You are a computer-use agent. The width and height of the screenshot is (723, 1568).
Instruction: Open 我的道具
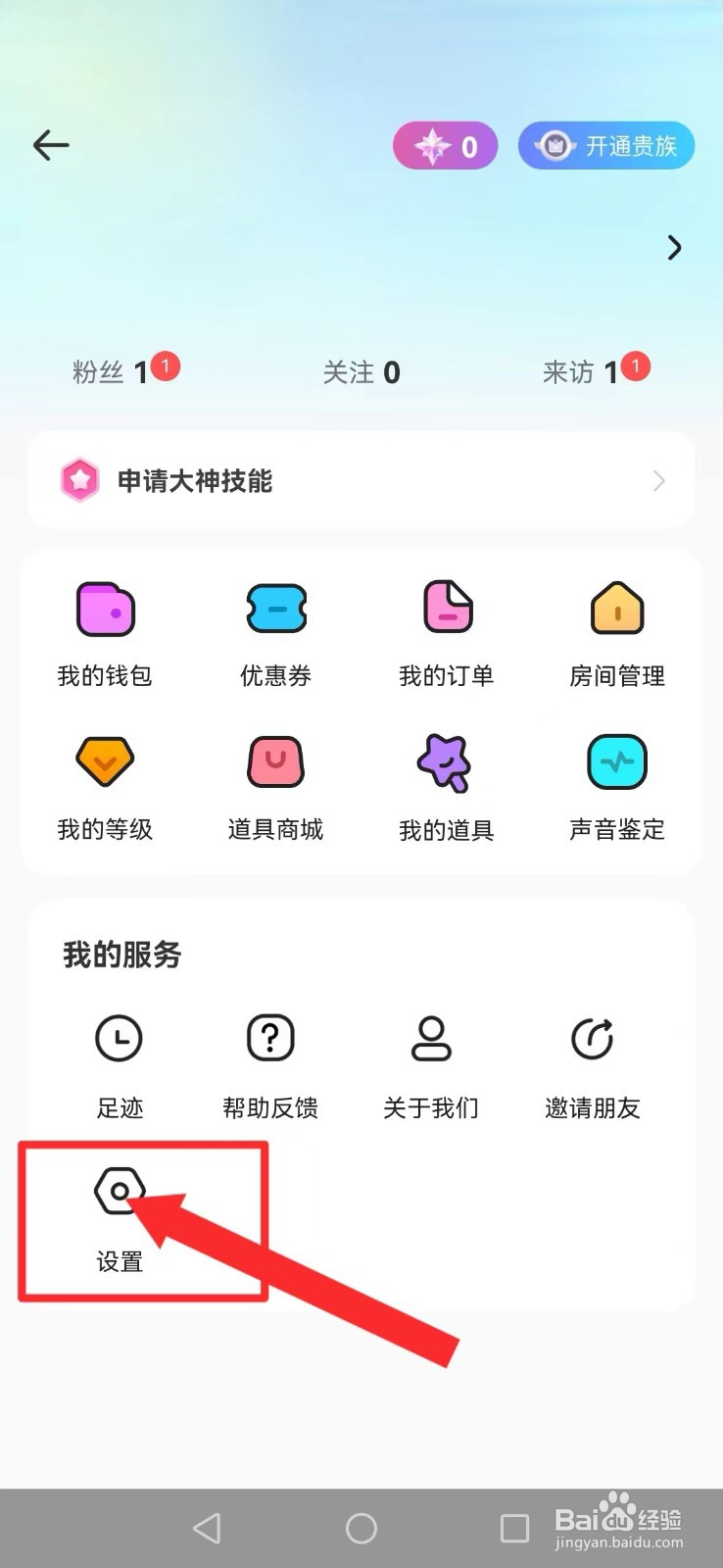[x=447, y=788]
